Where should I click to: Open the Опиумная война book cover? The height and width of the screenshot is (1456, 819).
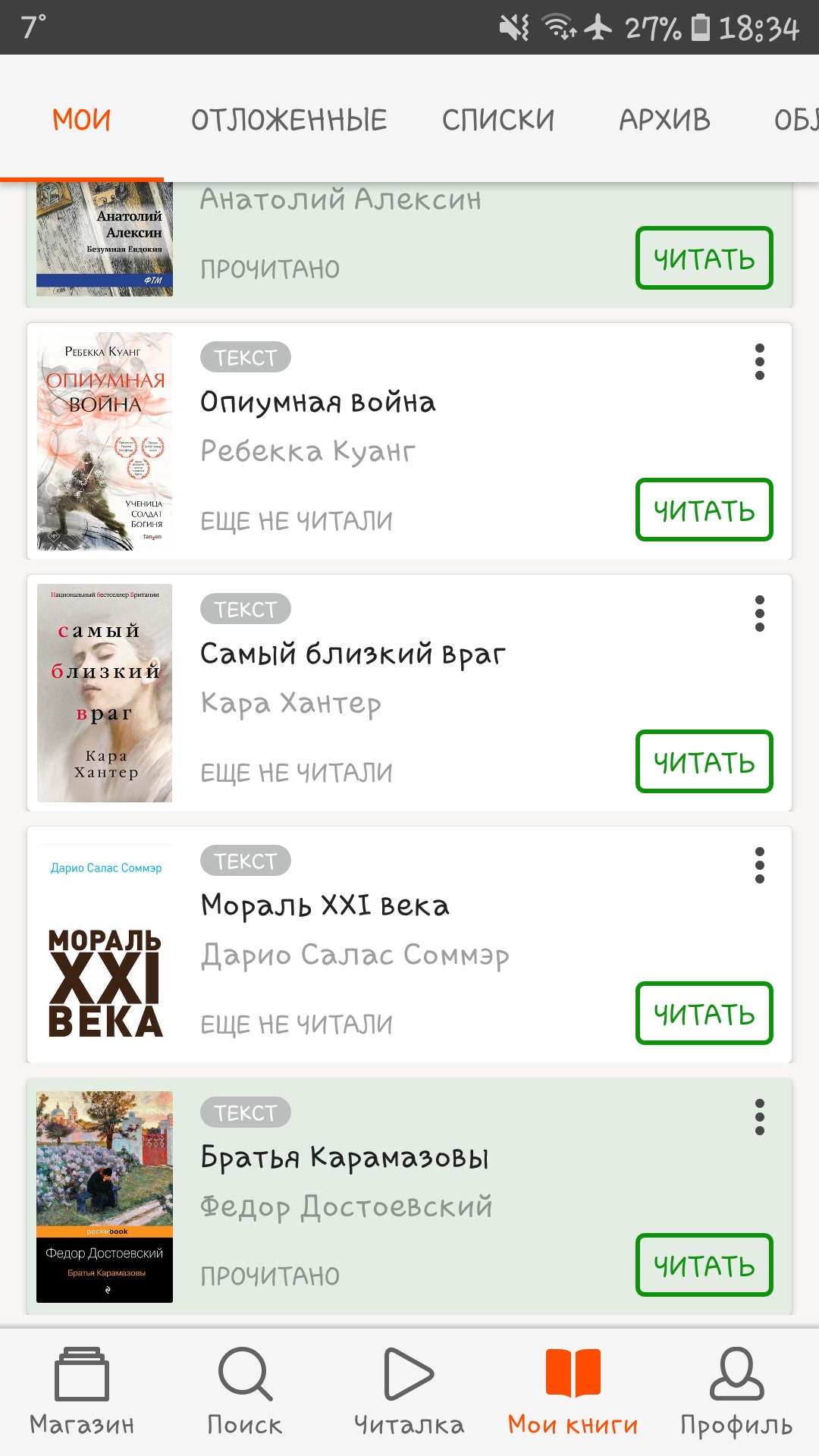tap(105, 441)
